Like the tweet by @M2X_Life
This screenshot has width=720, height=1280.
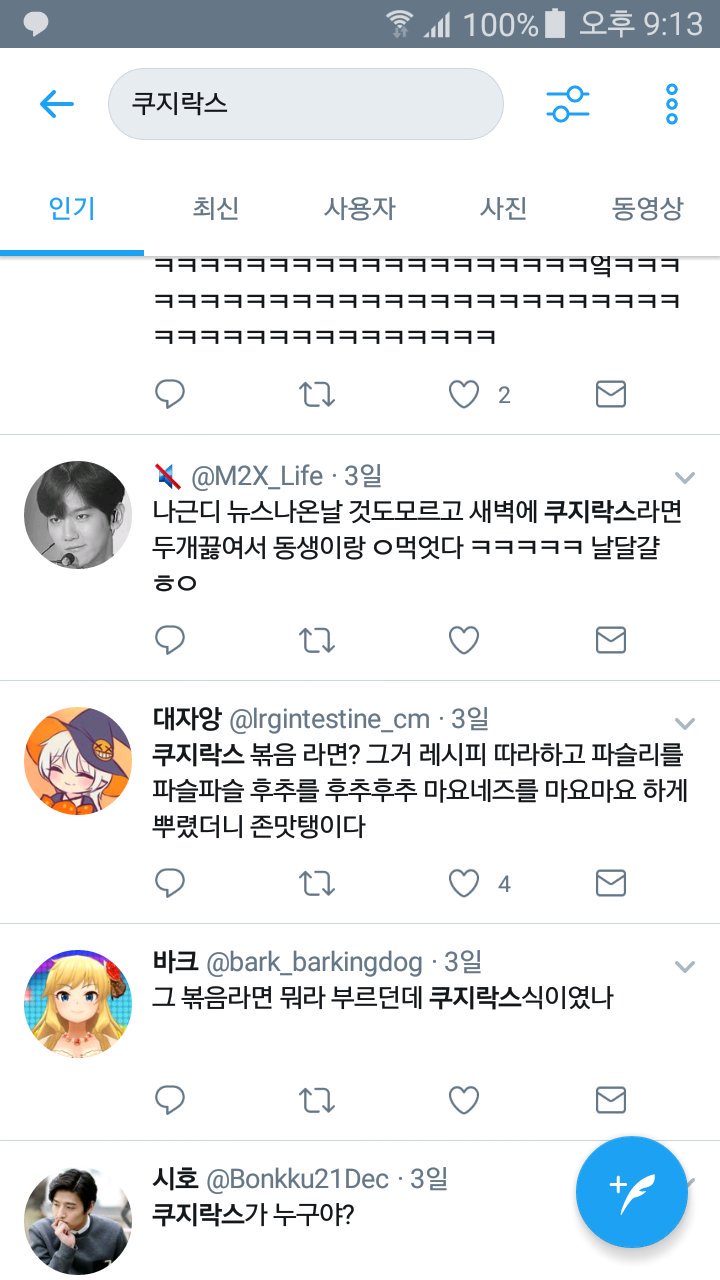[464, 639]
